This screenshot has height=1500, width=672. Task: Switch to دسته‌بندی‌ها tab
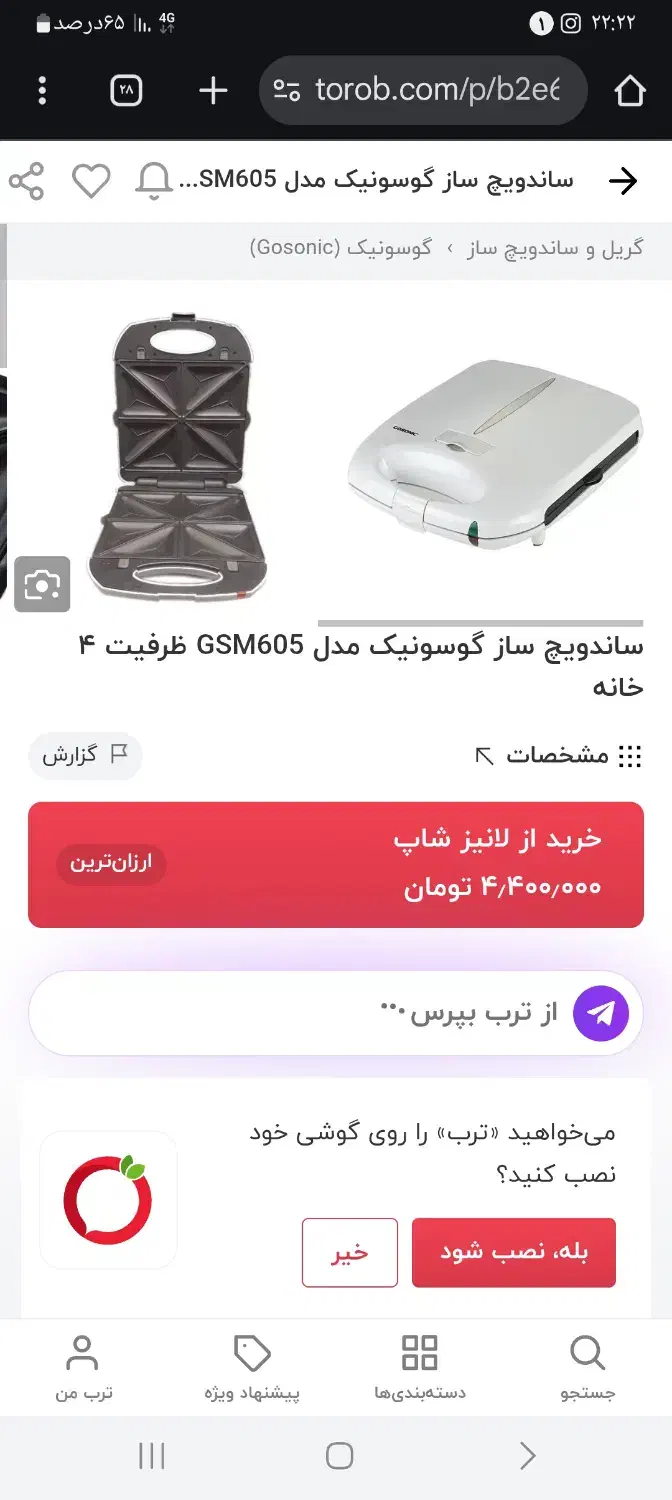point(420,1368)
